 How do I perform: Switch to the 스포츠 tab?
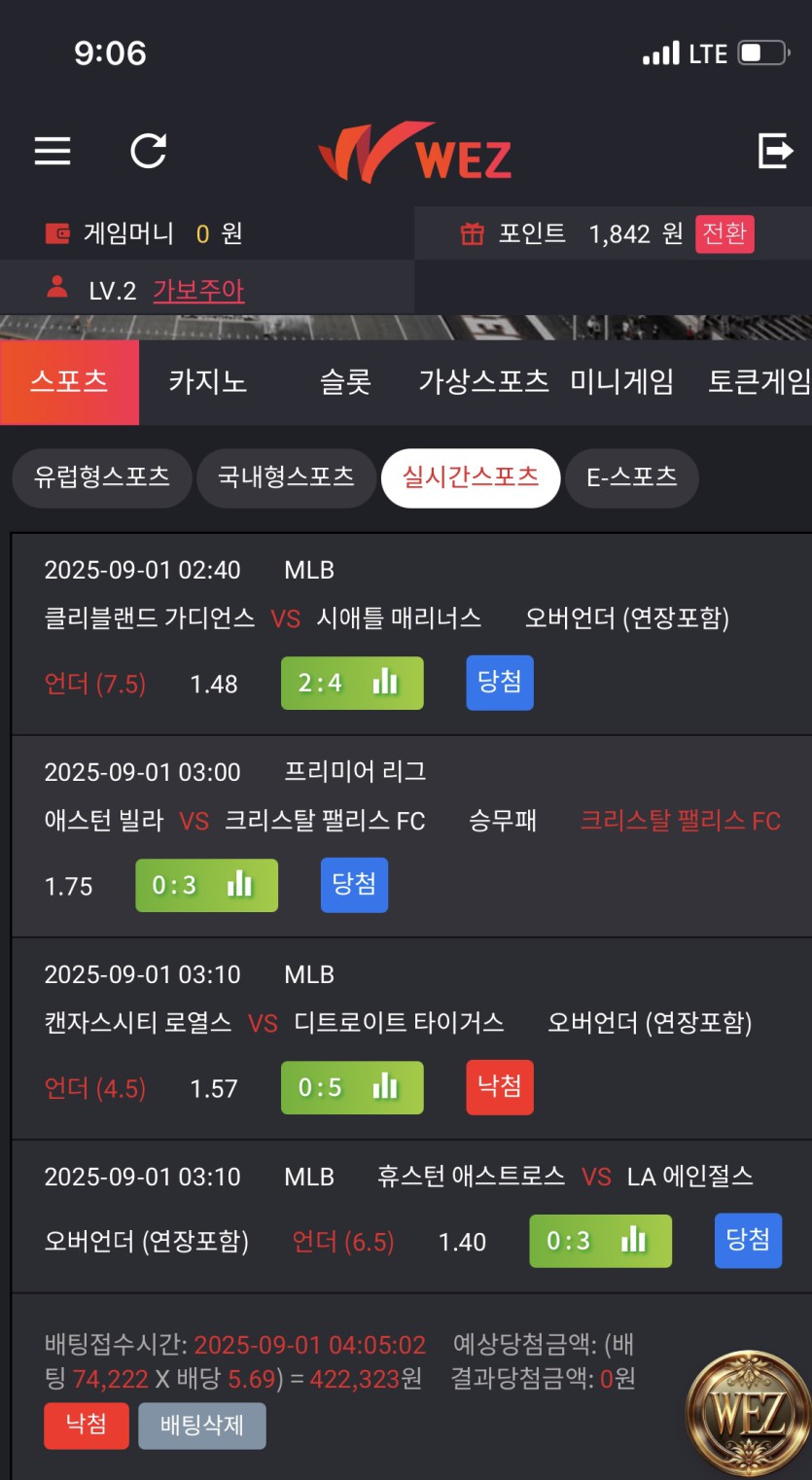[69, 382]
